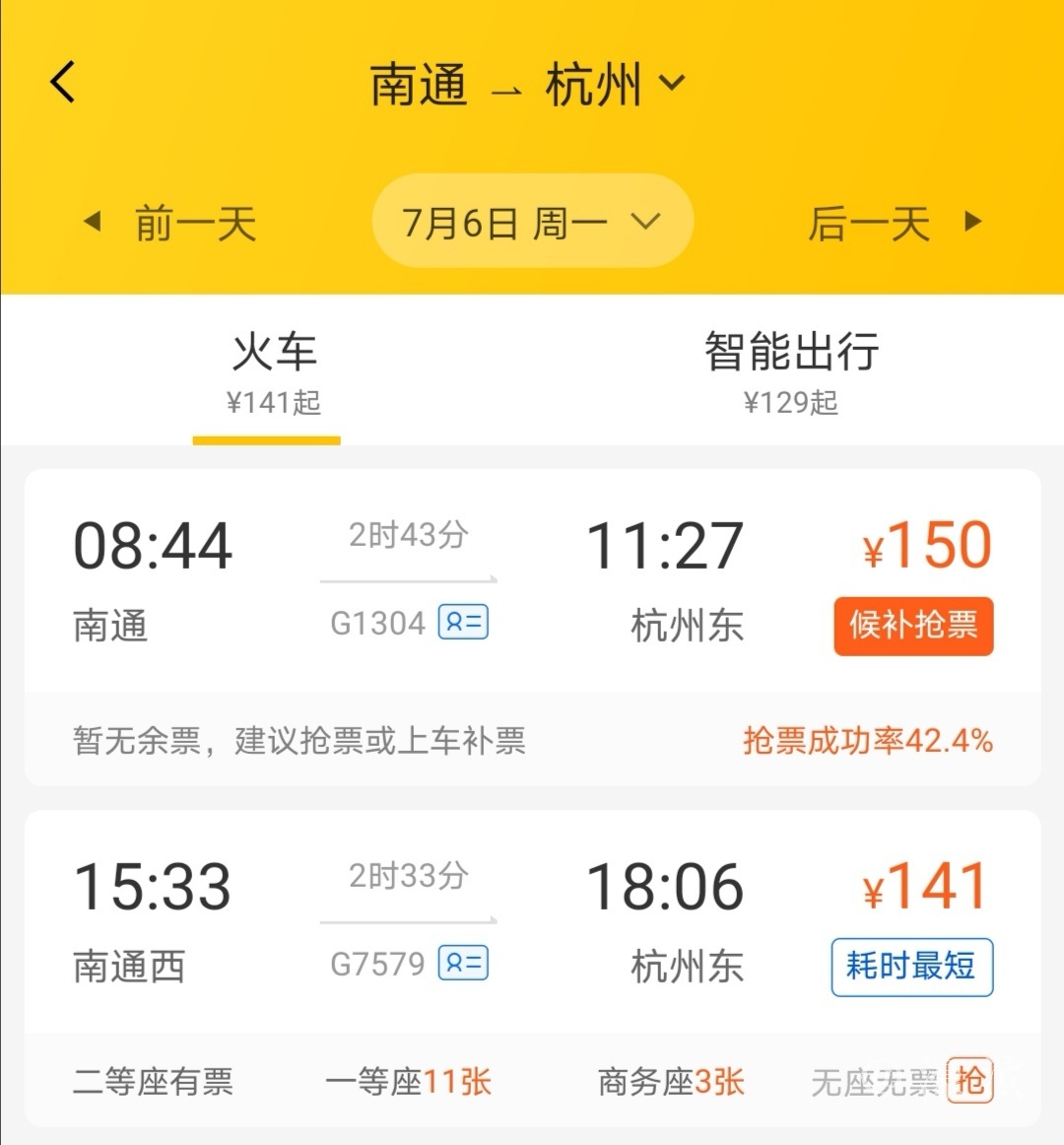Tap the 抢 button beside 无座无票
The width and height of the screenshot is (1064, 1145).
coord(969,1081)
